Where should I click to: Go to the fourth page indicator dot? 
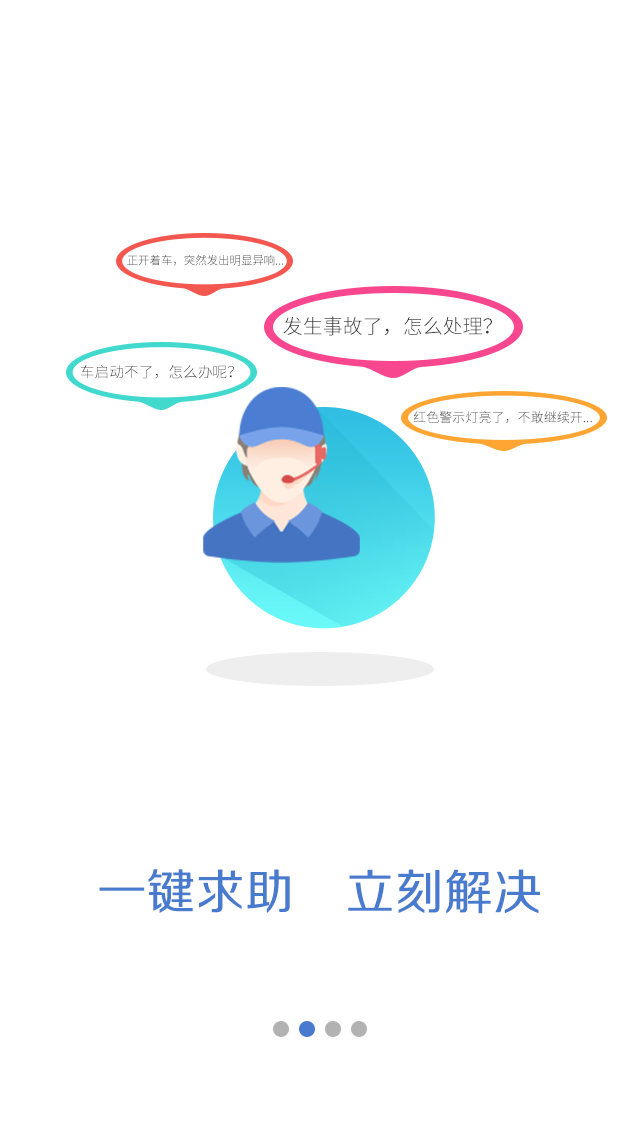click(x=359, y=1029)
